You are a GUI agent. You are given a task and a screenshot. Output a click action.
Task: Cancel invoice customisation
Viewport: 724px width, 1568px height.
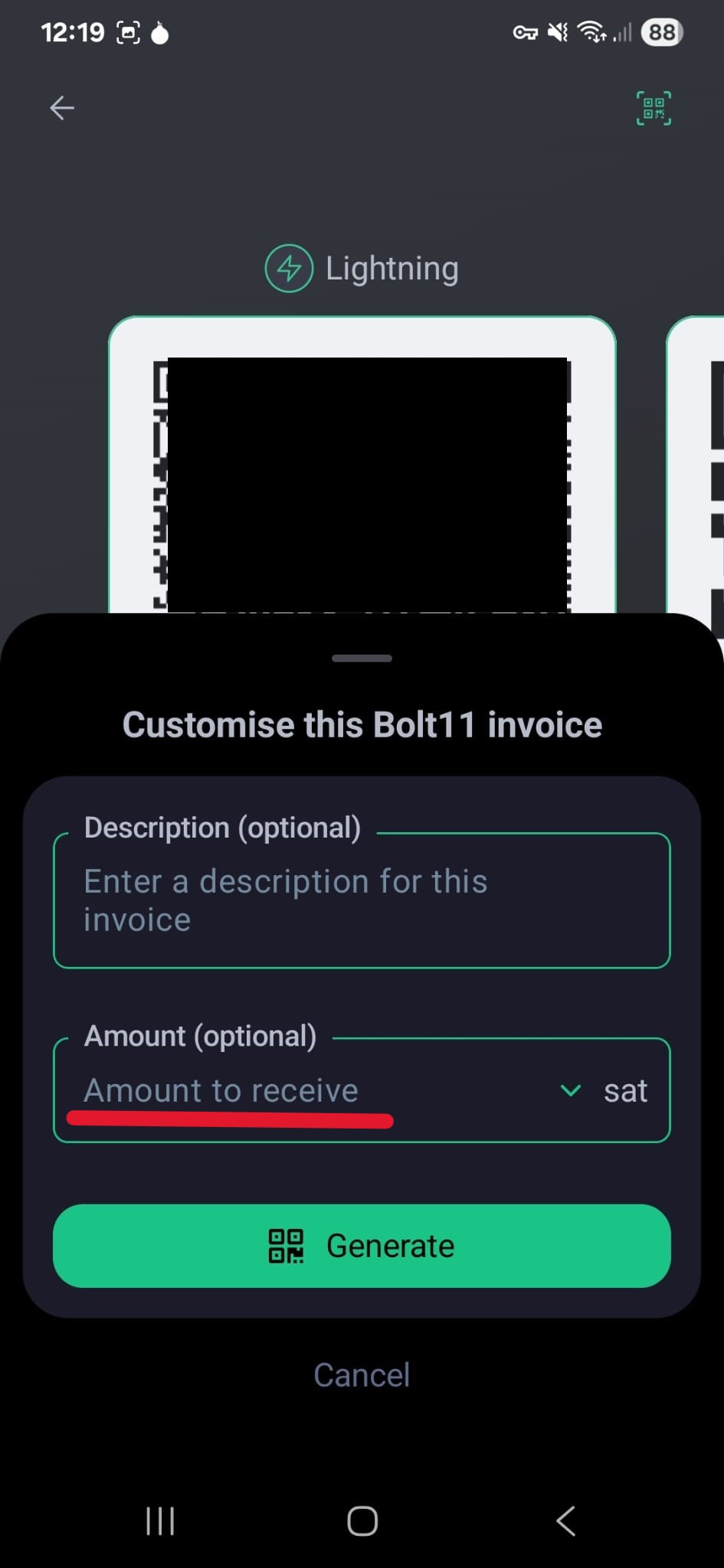362,1375
